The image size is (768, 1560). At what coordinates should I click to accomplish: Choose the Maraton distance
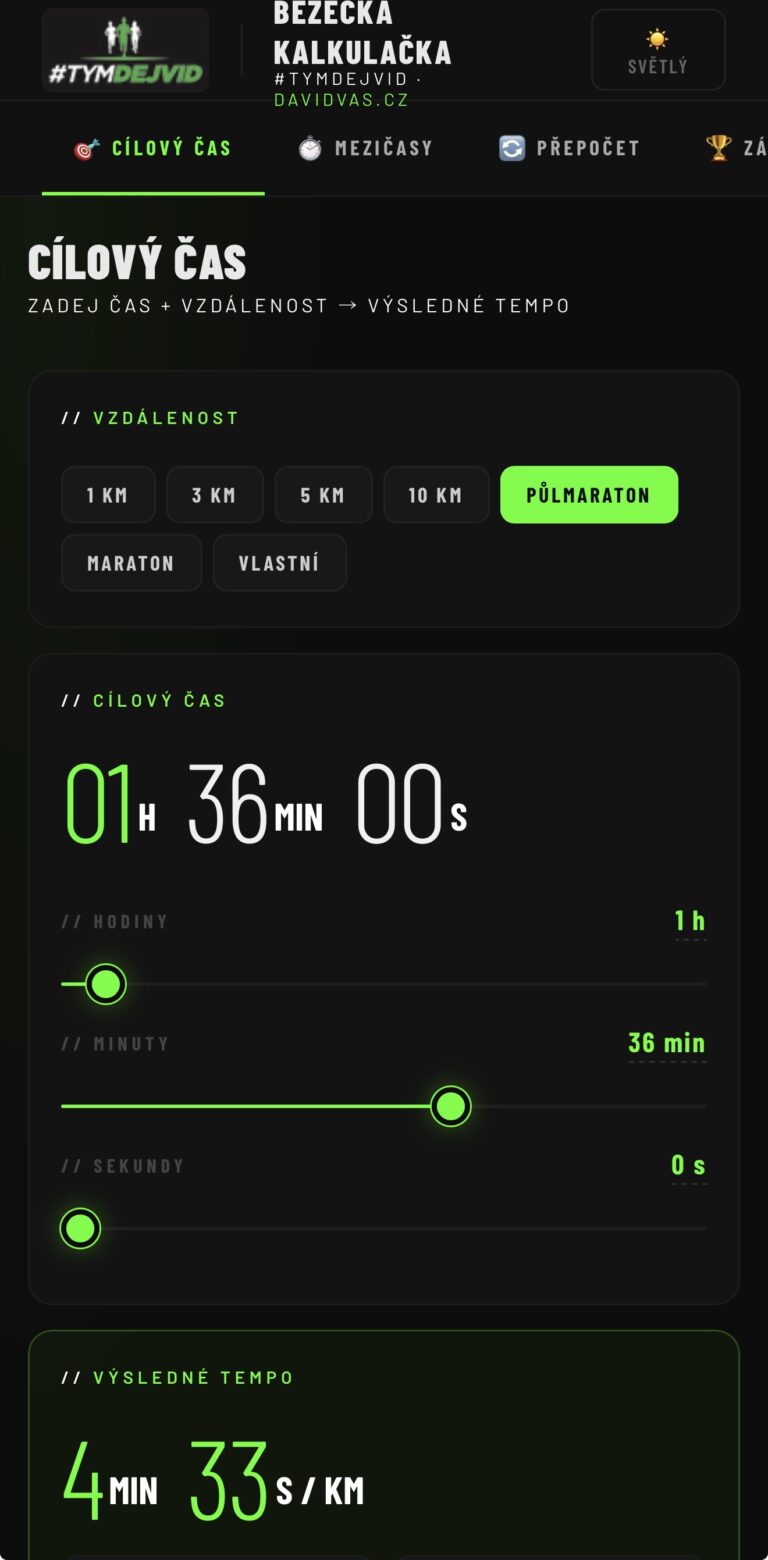[131, 563]
